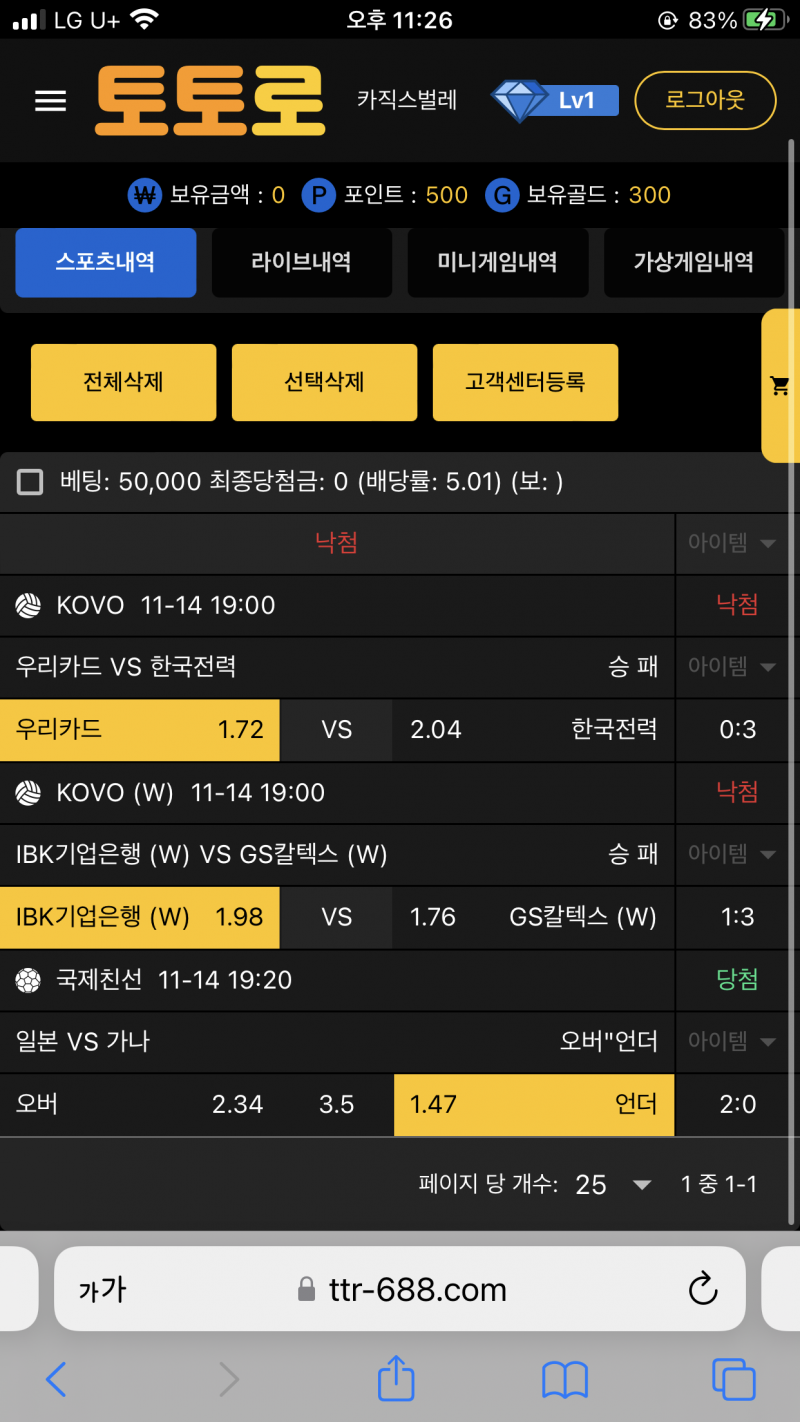Switch to the 스포츠내역 tab
Image resolution: width=800 pixels, height=1422 pixels.
tap(106, 262)
